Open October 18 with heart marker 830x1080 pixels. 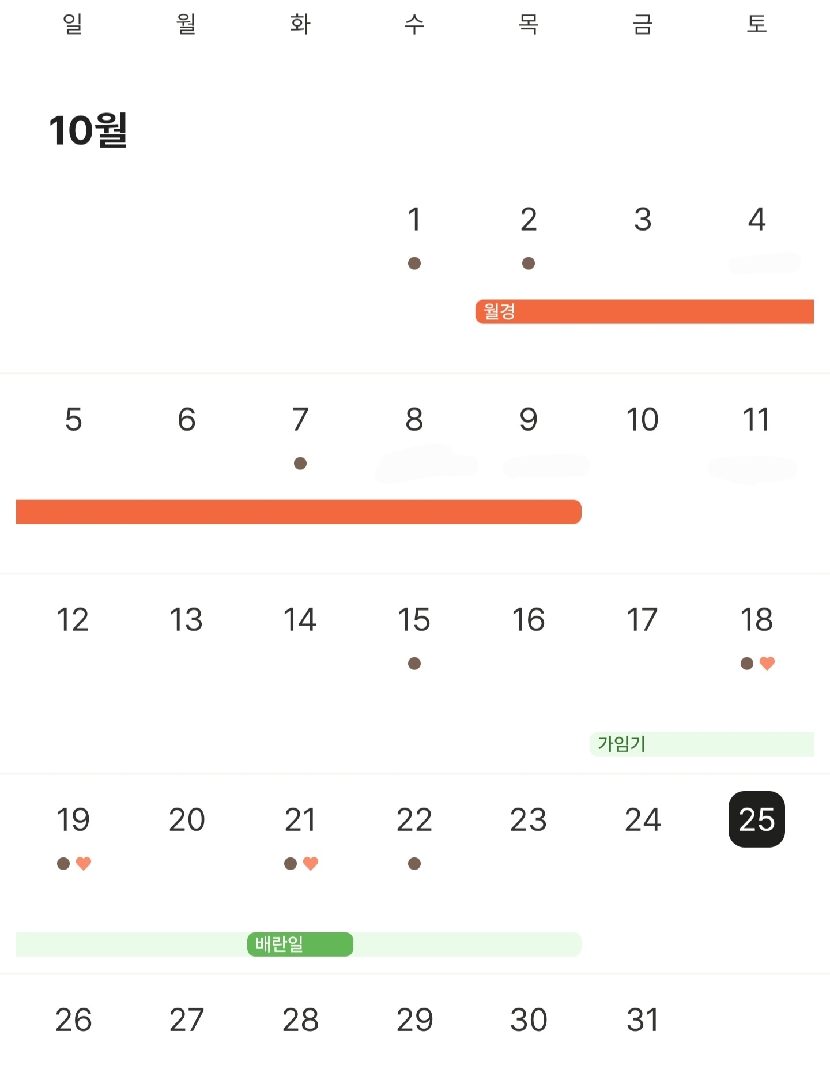tap(756, 620)
